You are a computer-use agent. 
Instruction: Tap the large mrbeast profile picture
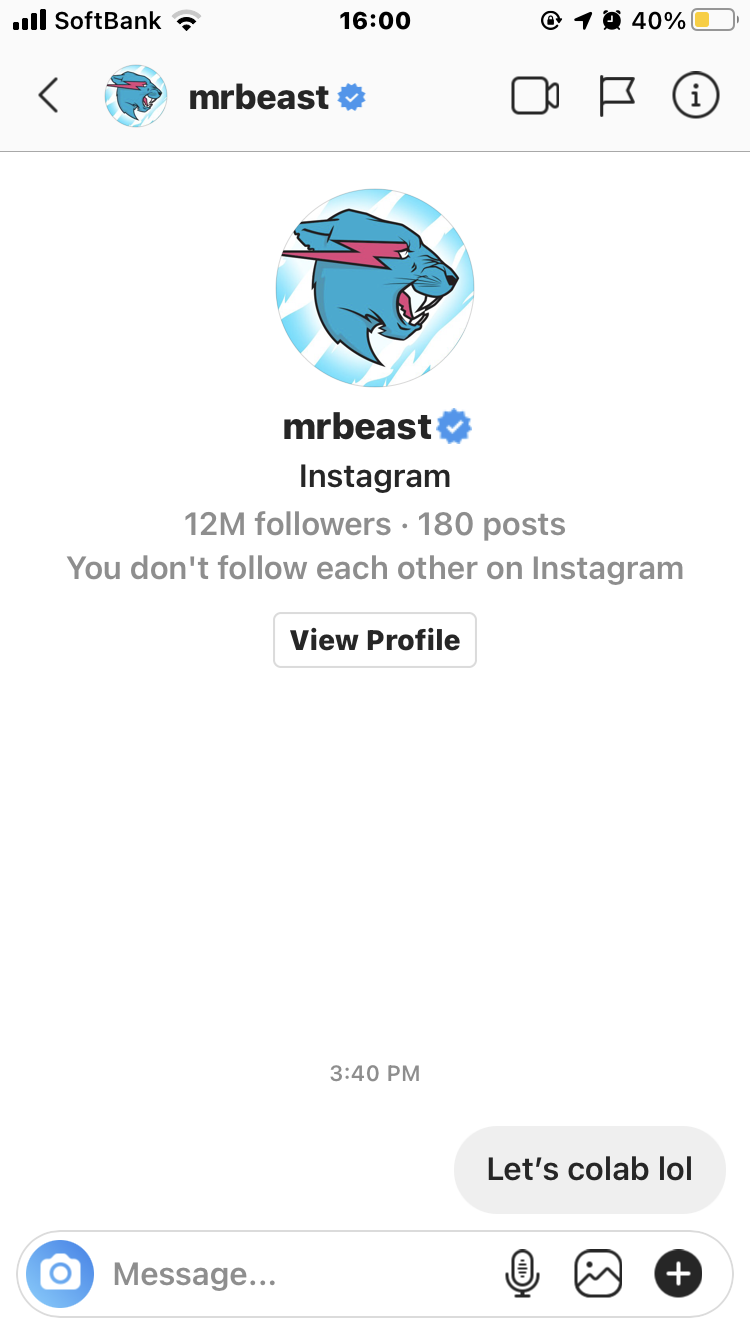[x=375, y=288]
